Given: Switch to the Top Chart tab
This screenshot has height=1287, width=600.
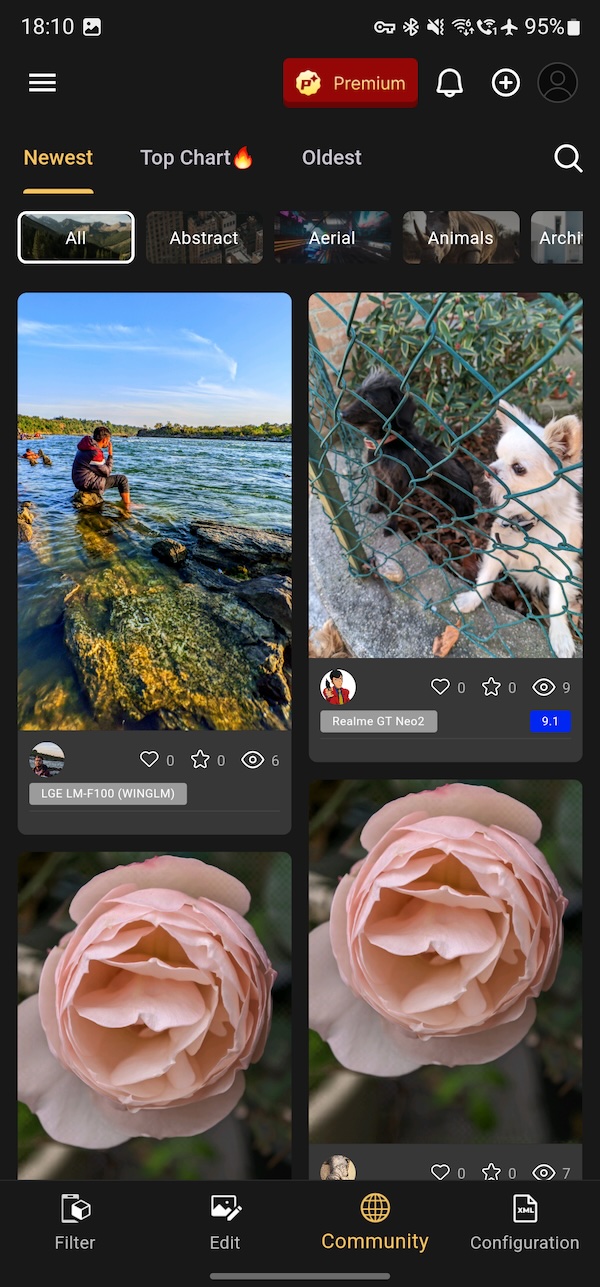Looking at the screenshot, I should (x=196, y=158).
